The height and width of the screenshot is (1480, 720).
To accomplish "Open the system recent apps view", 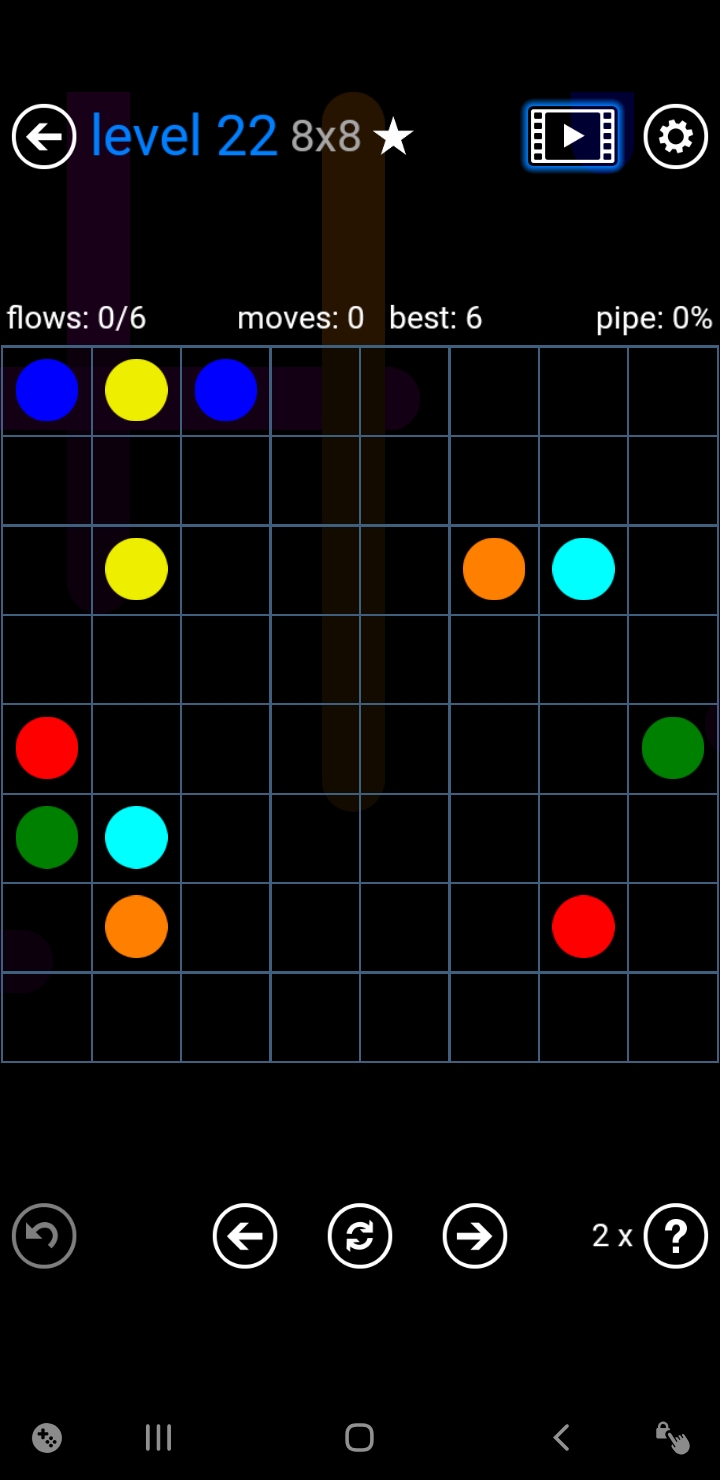I will (158, 1438).
